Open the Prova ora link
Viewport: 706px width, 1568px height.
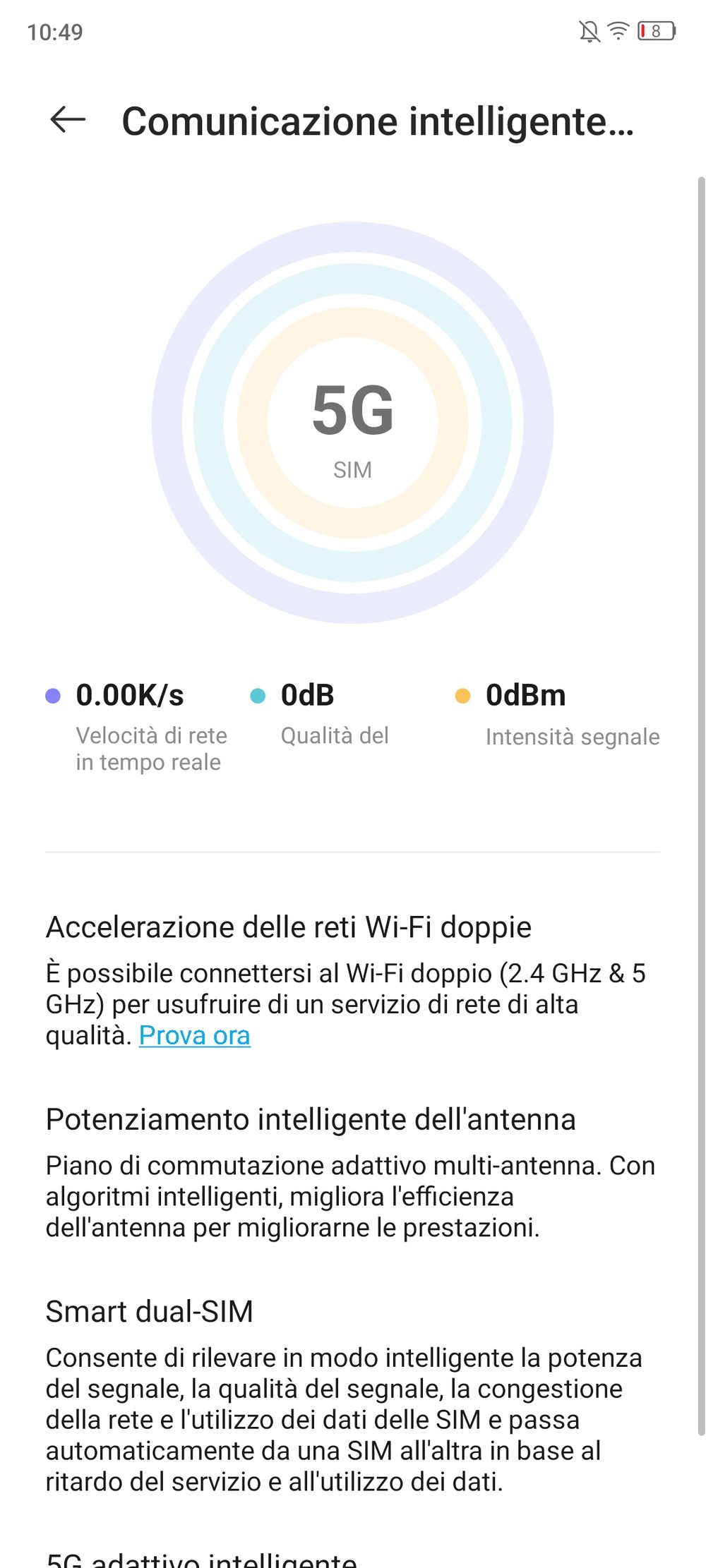[195, 1035]
